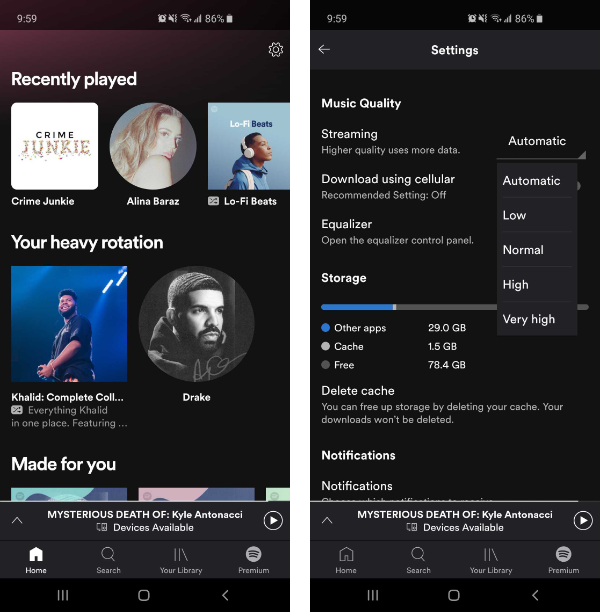This screenshot has height=612, width=600.
Task: Open the Crime Junkie podcast tile
Action: [x=55, y=146]
